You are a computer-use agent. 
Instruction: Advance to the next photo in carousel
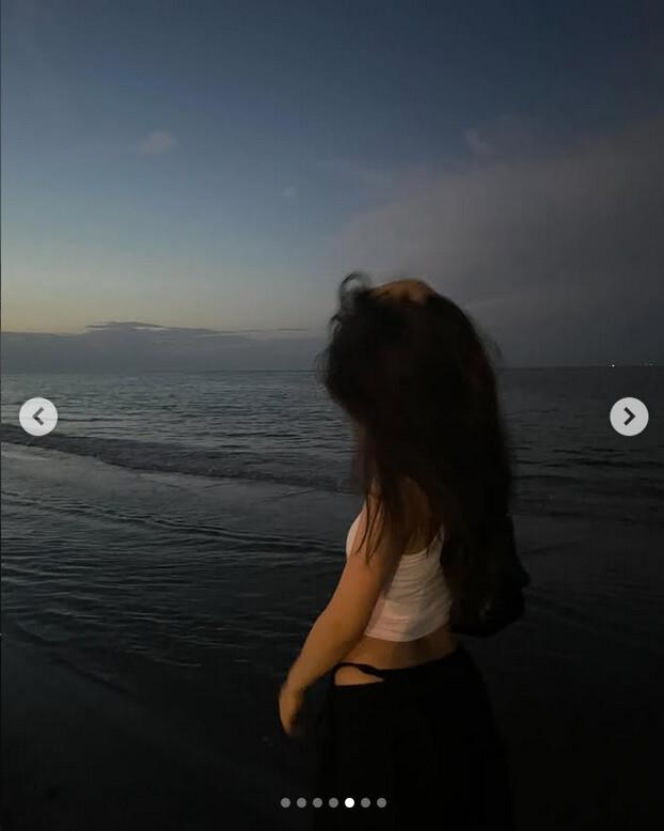(628, 416)
